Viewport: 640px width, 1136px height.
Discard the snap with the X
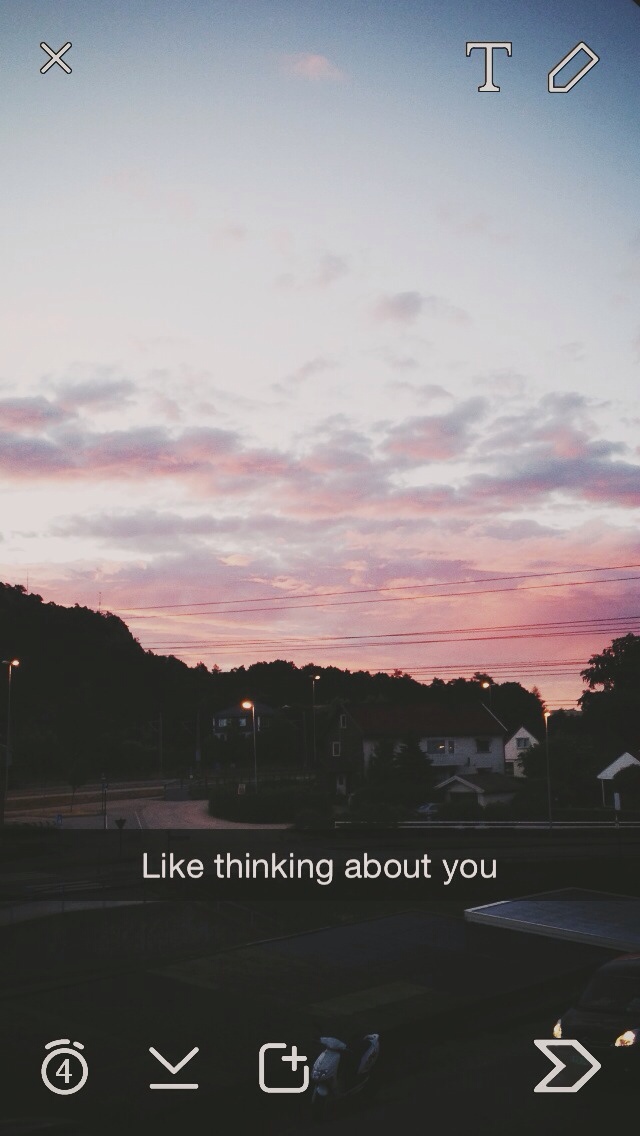tap(56, 58)
